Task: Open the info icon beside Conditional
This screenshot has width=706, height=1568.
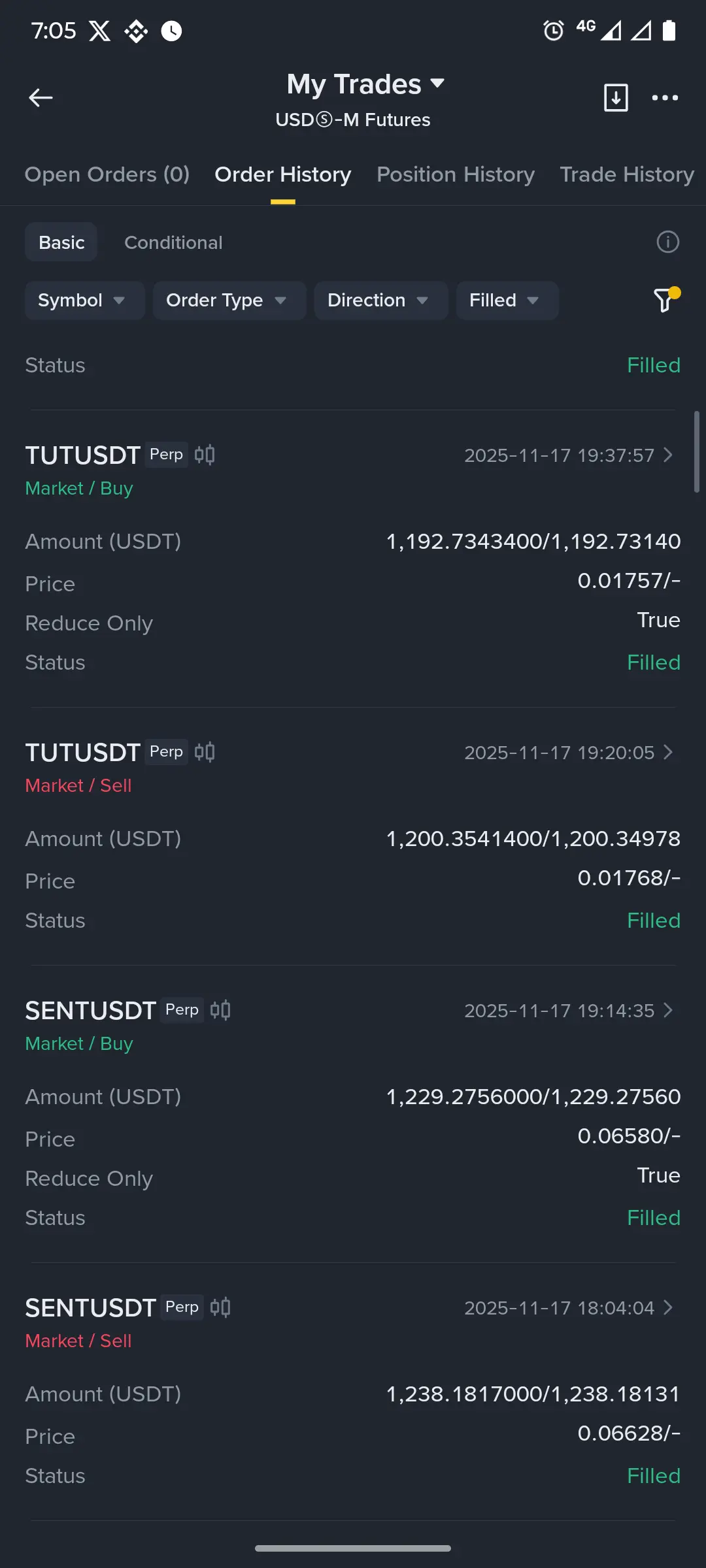Action: [667, 242]
